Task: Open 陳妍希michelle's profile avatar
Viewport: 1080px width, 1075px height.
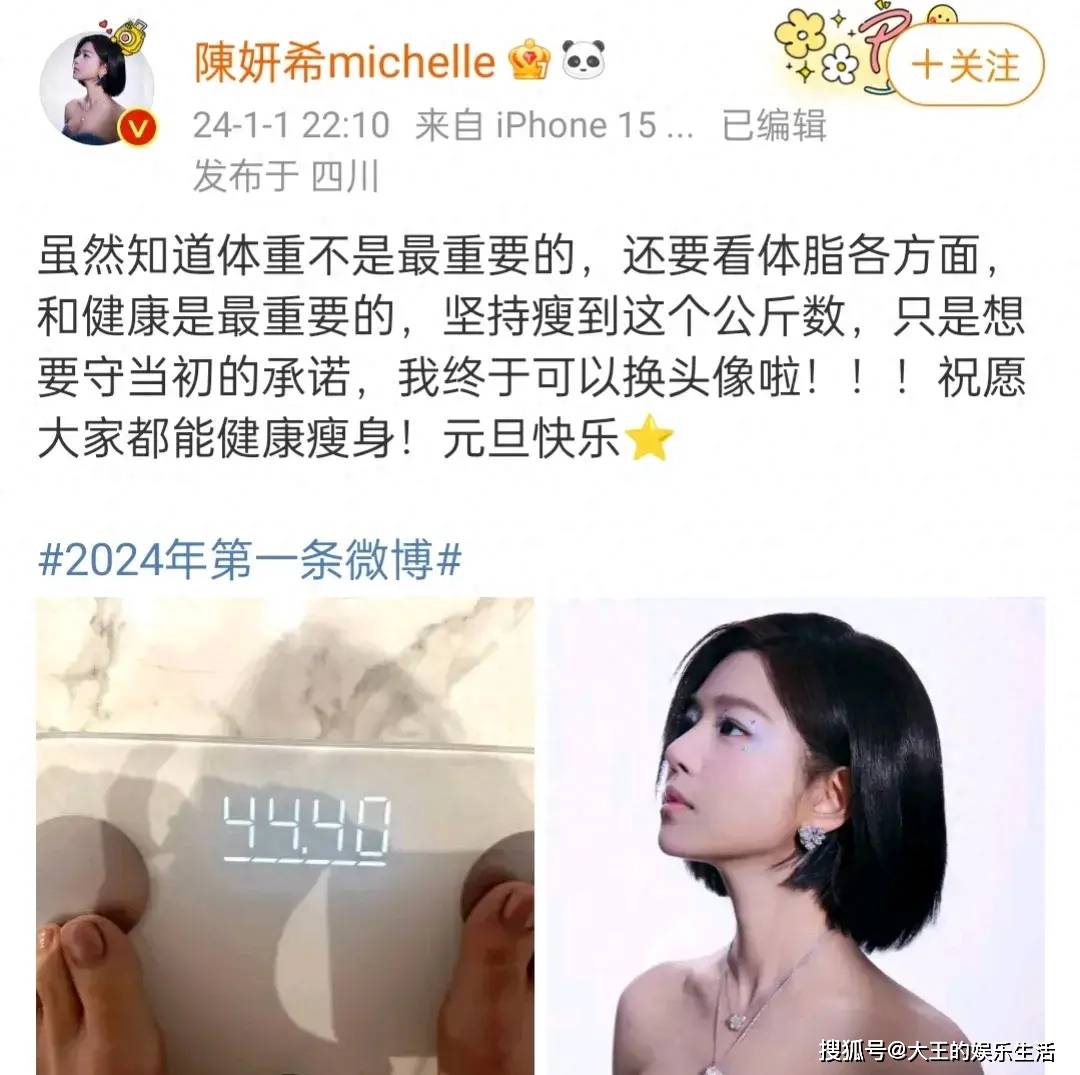Action: pos(97,89)
